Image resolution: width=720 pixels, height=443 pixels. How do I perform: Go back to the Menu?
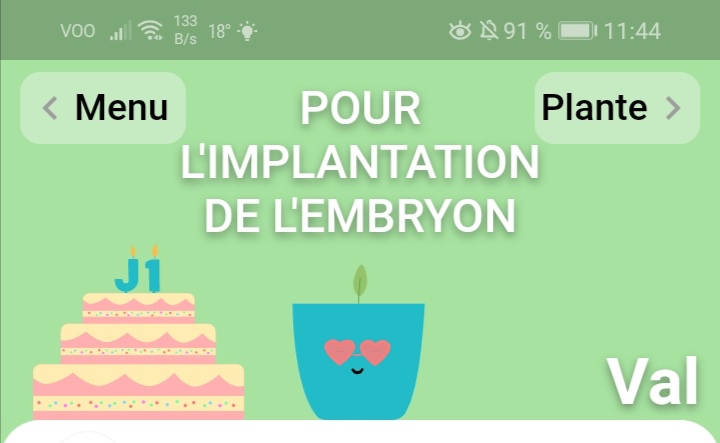pos(104,108)
